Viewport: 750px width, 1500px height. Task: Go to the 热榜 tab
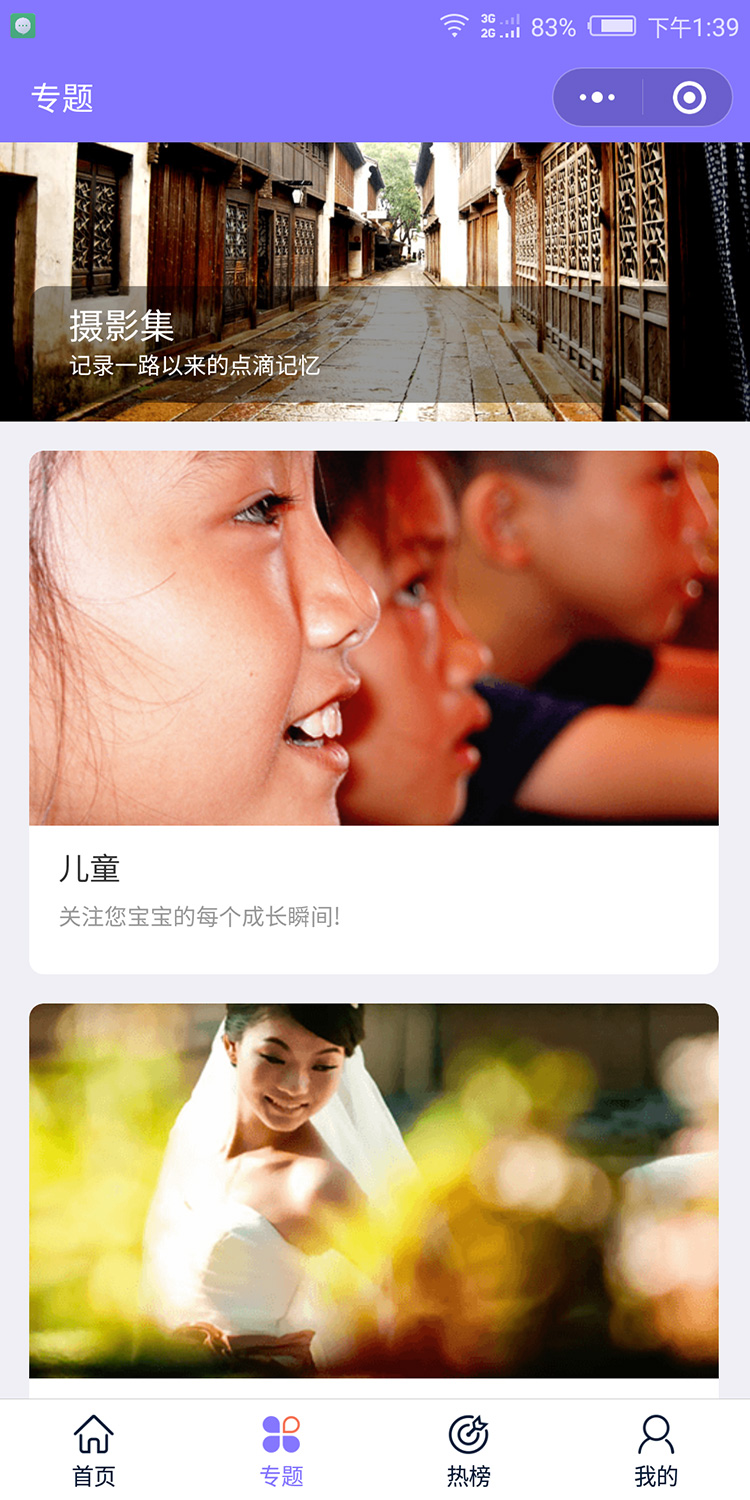pyautogui.click(x=468, y=1451)
